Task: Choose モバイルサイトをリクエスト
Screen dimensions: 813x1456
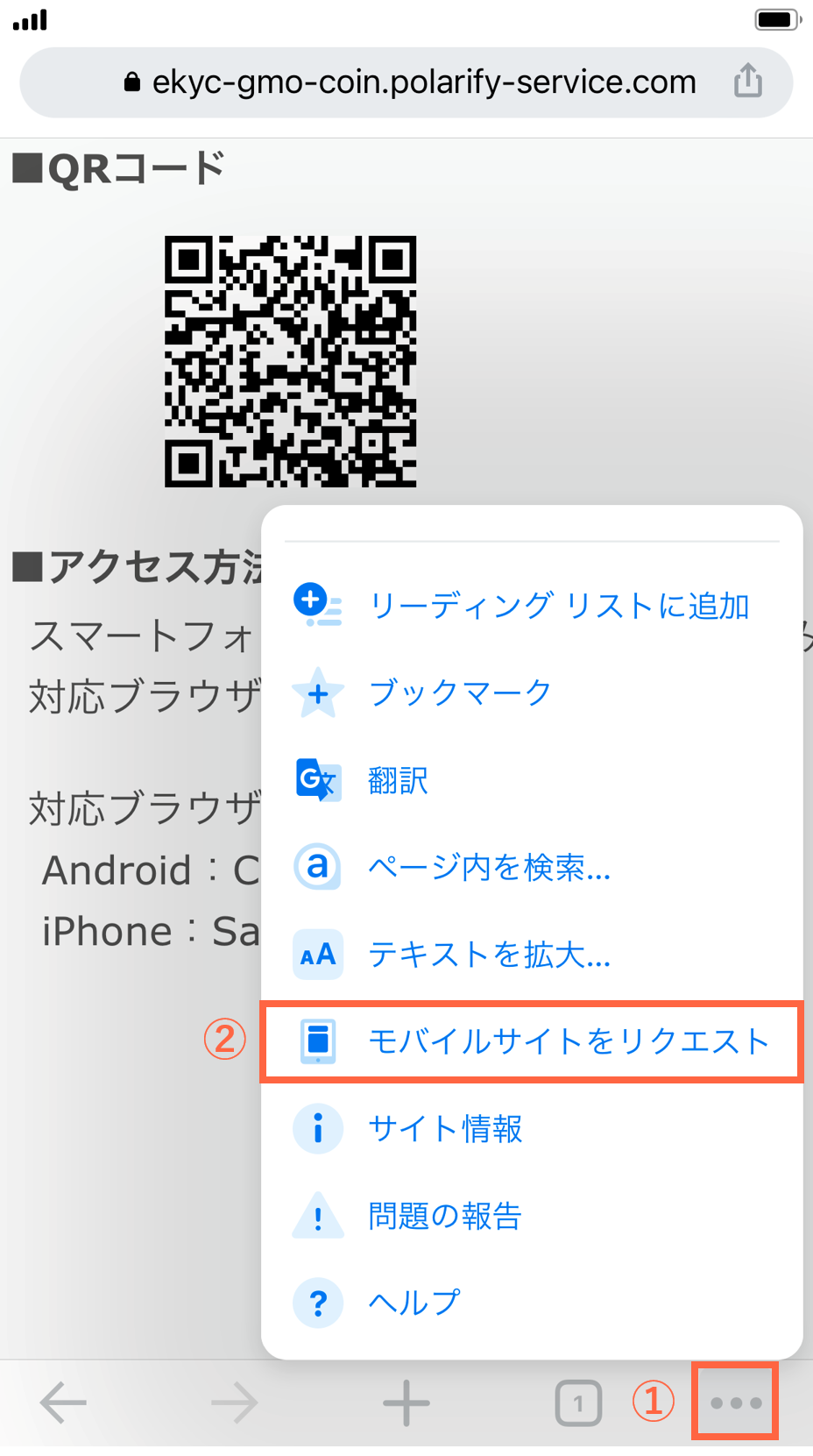Action: pos(532,1041)
